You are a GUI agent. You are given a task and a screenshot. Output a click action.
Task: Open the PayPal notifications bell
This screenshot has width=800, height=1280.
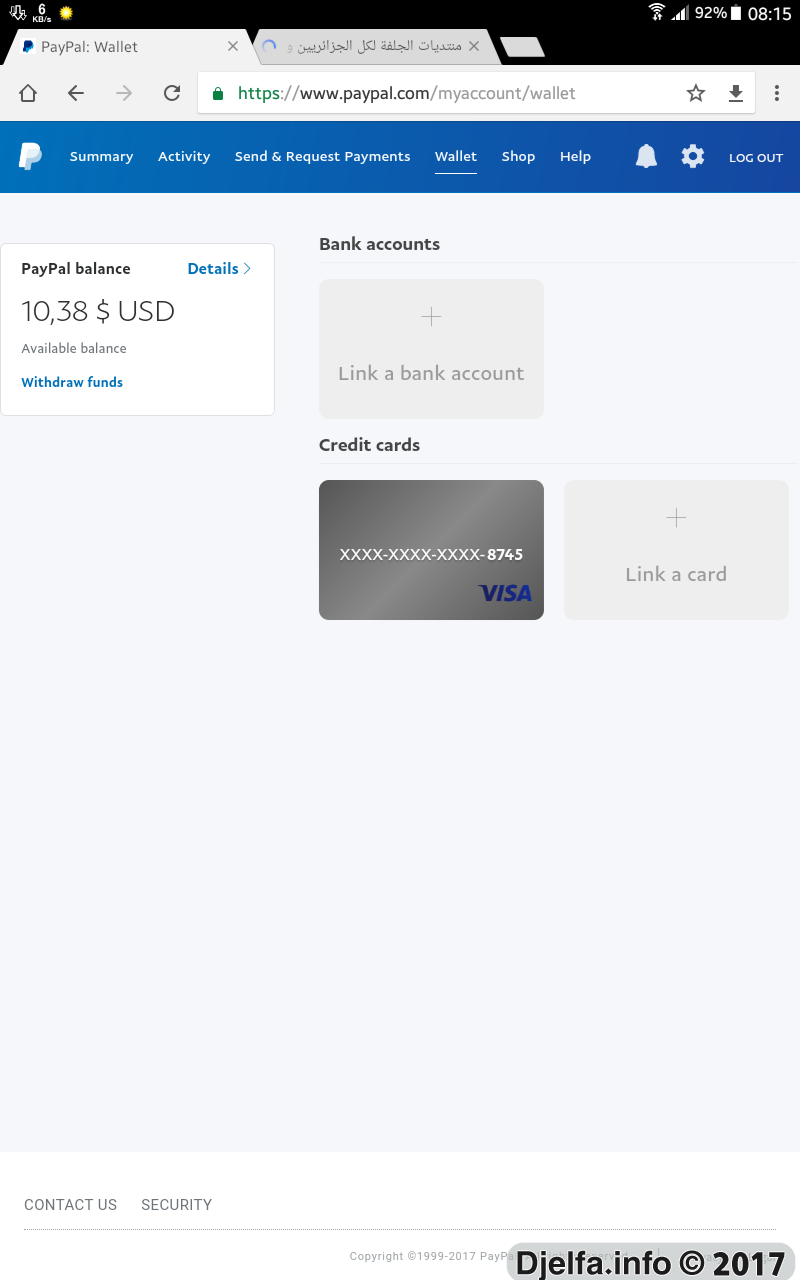click(x=647, y=156)
